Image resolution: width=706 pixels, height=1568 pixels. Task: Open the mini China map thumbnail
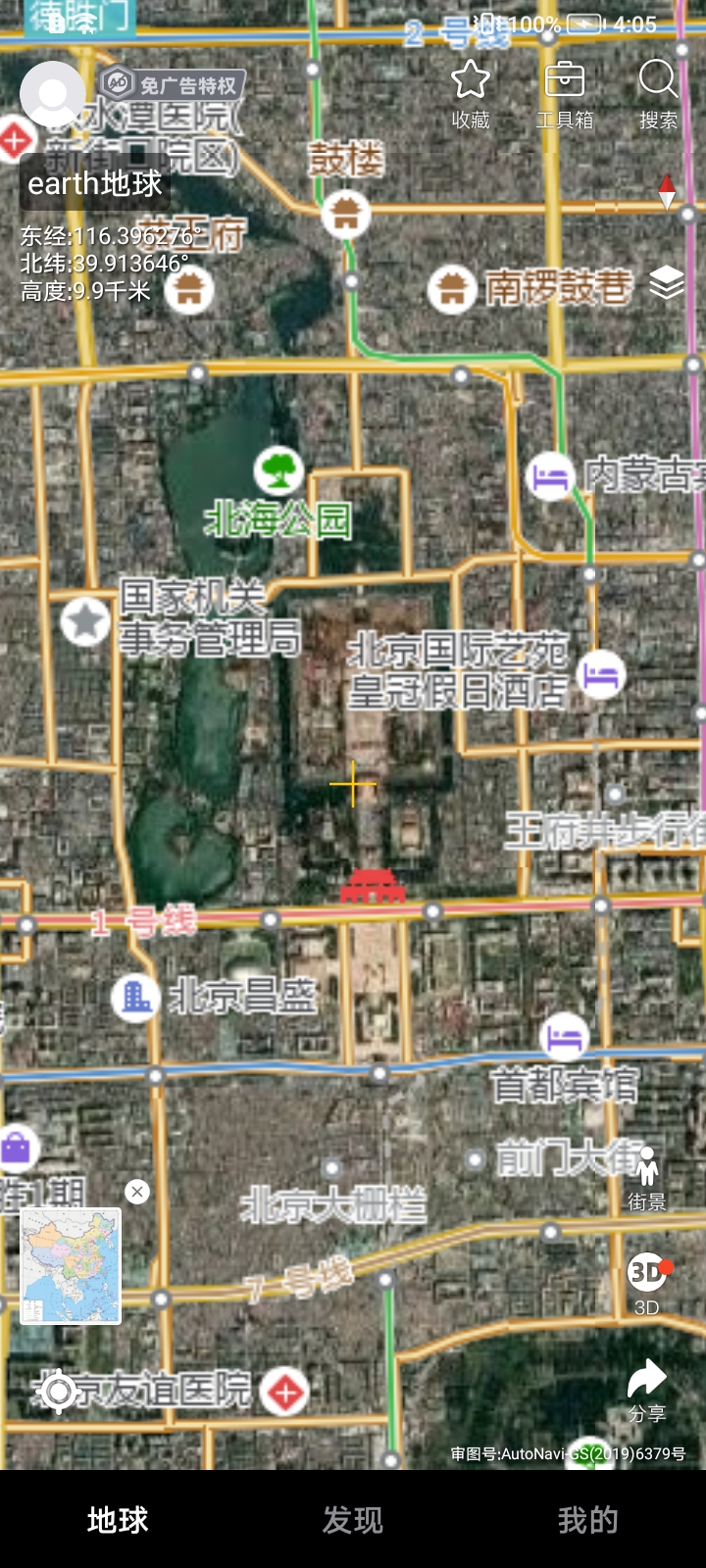point(70,1267)
